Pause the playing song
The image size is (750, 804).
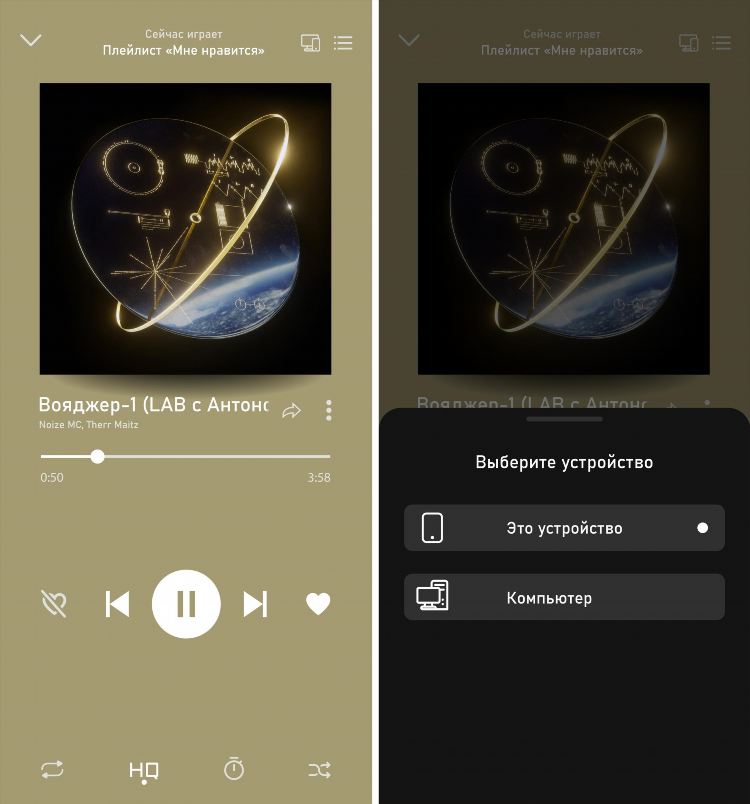pos(186,604)
